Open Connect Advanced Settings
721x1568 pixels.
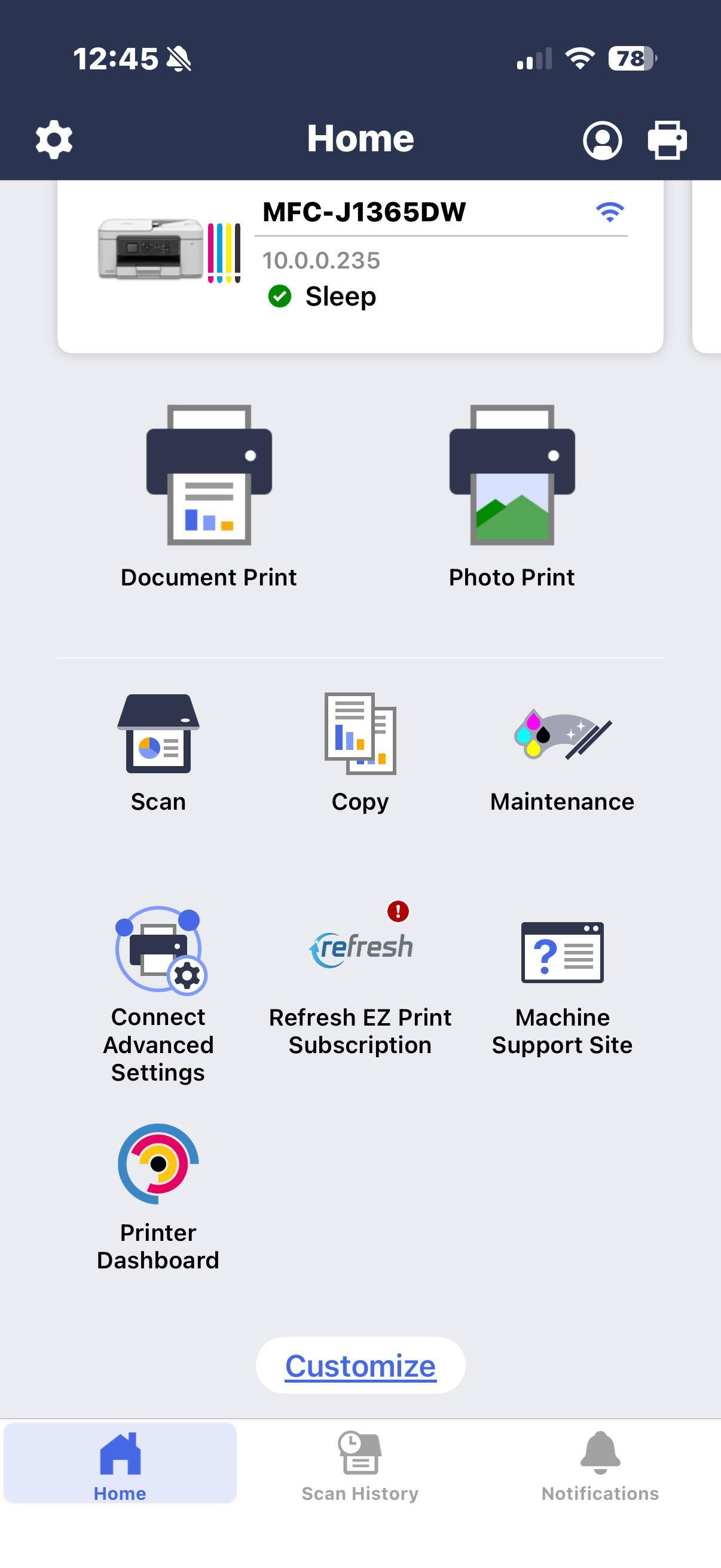point(158,993)
